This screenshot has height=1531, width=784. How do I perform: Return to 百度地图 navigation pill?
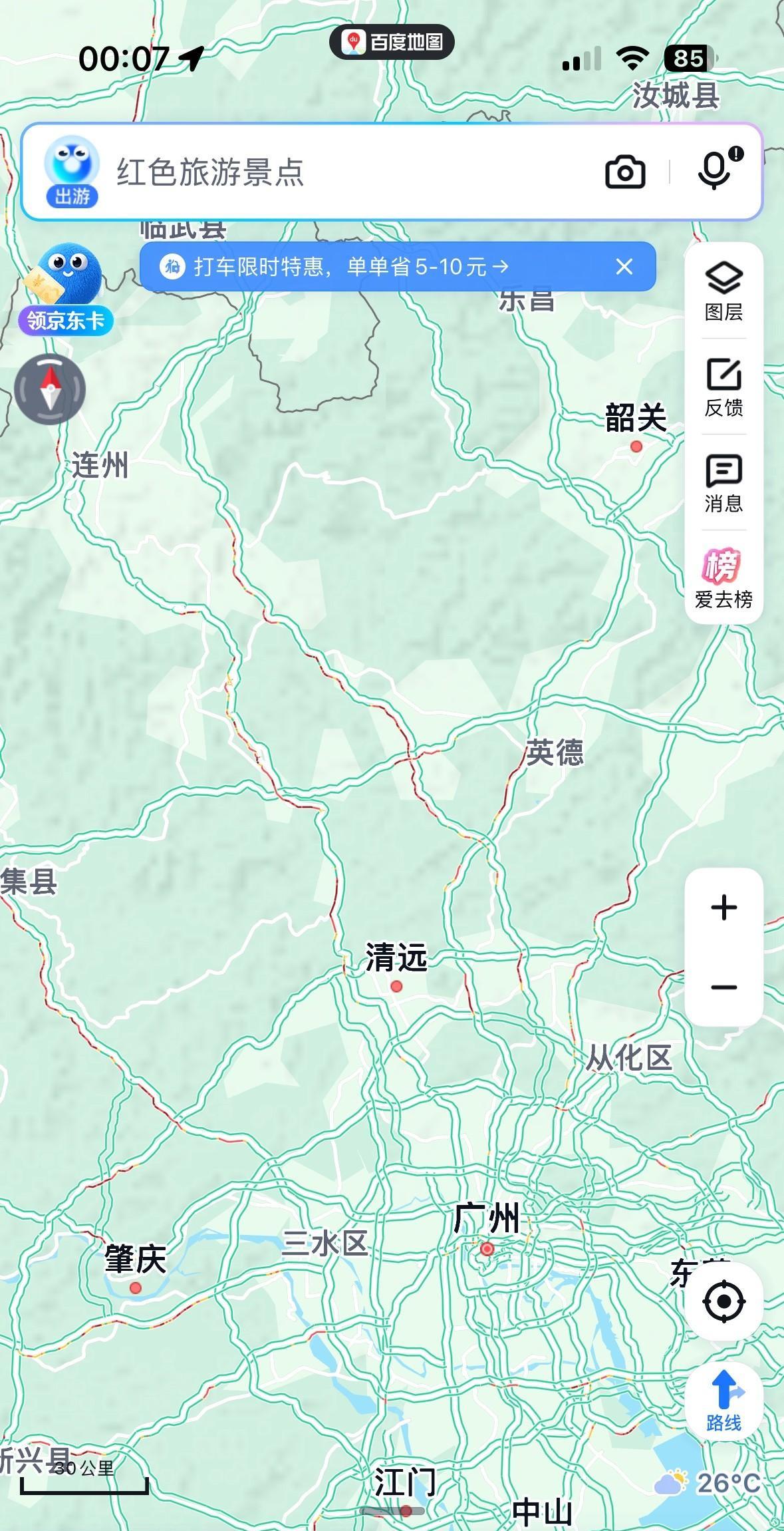pyautogui.click(x=392, y=43)
